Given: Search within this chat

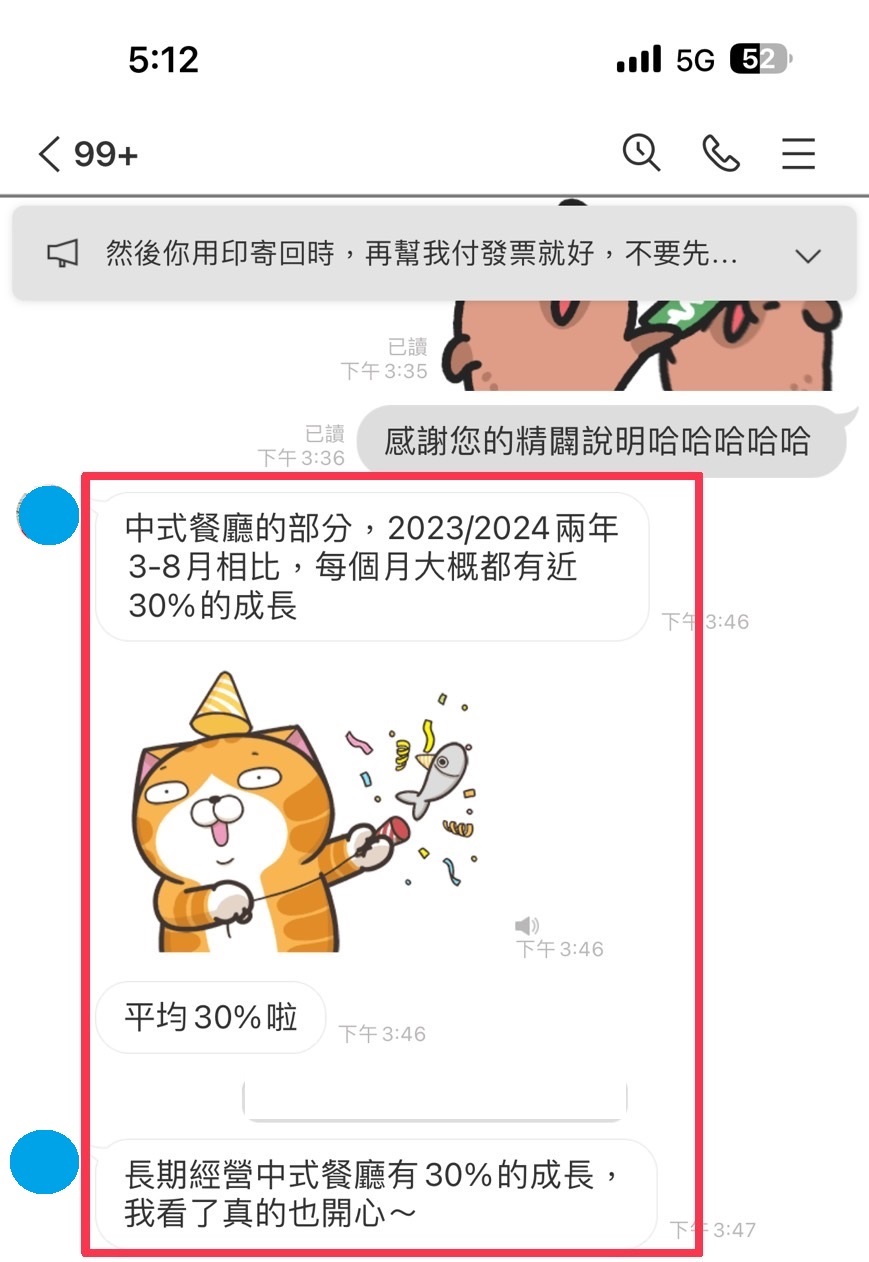Looking at the screenshot, I should point(641,153).
